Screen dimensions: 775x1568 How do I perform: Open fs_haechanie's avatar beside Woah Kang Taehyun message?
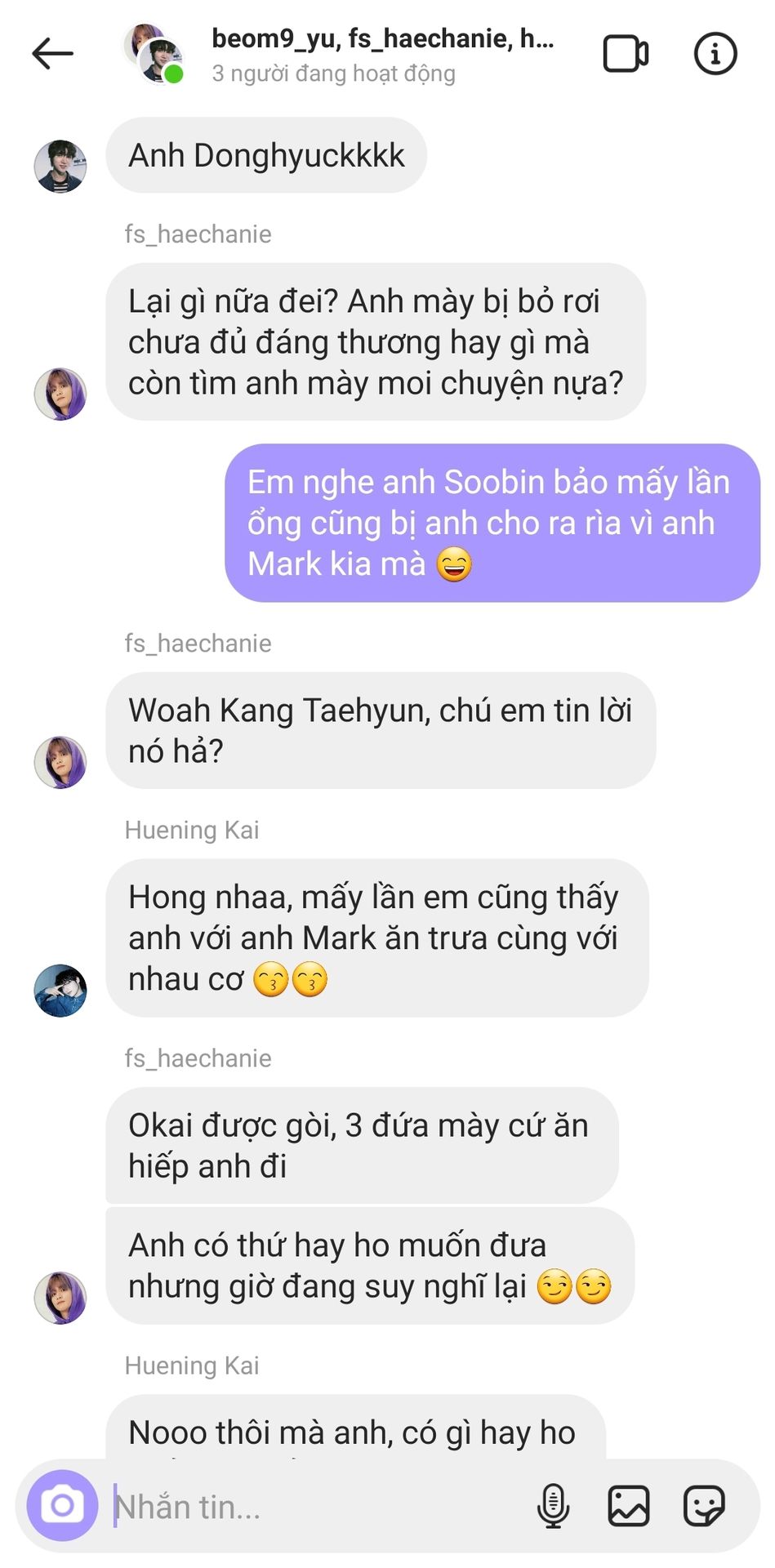tap(60, 762)
